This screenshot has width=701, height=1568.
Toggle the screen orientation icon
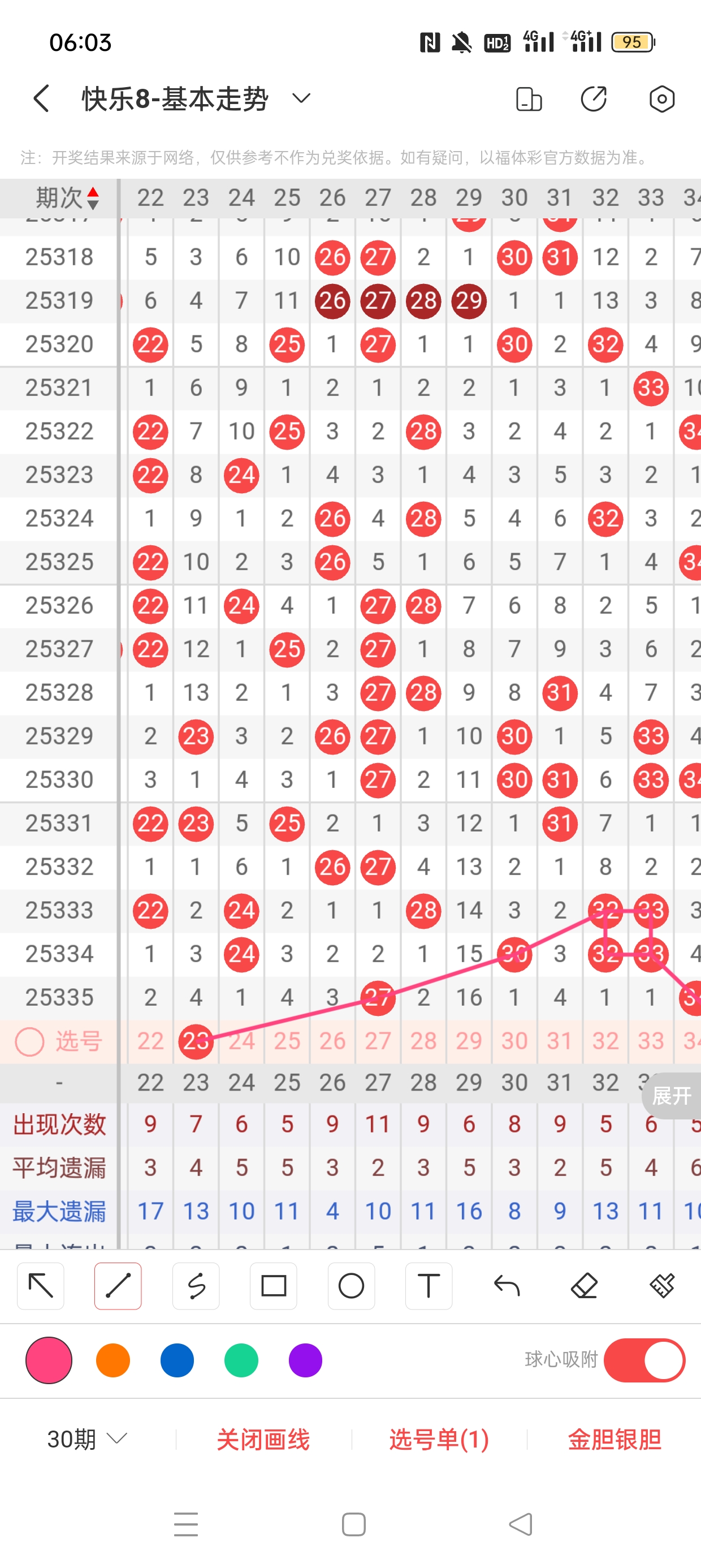pos(528,98)
